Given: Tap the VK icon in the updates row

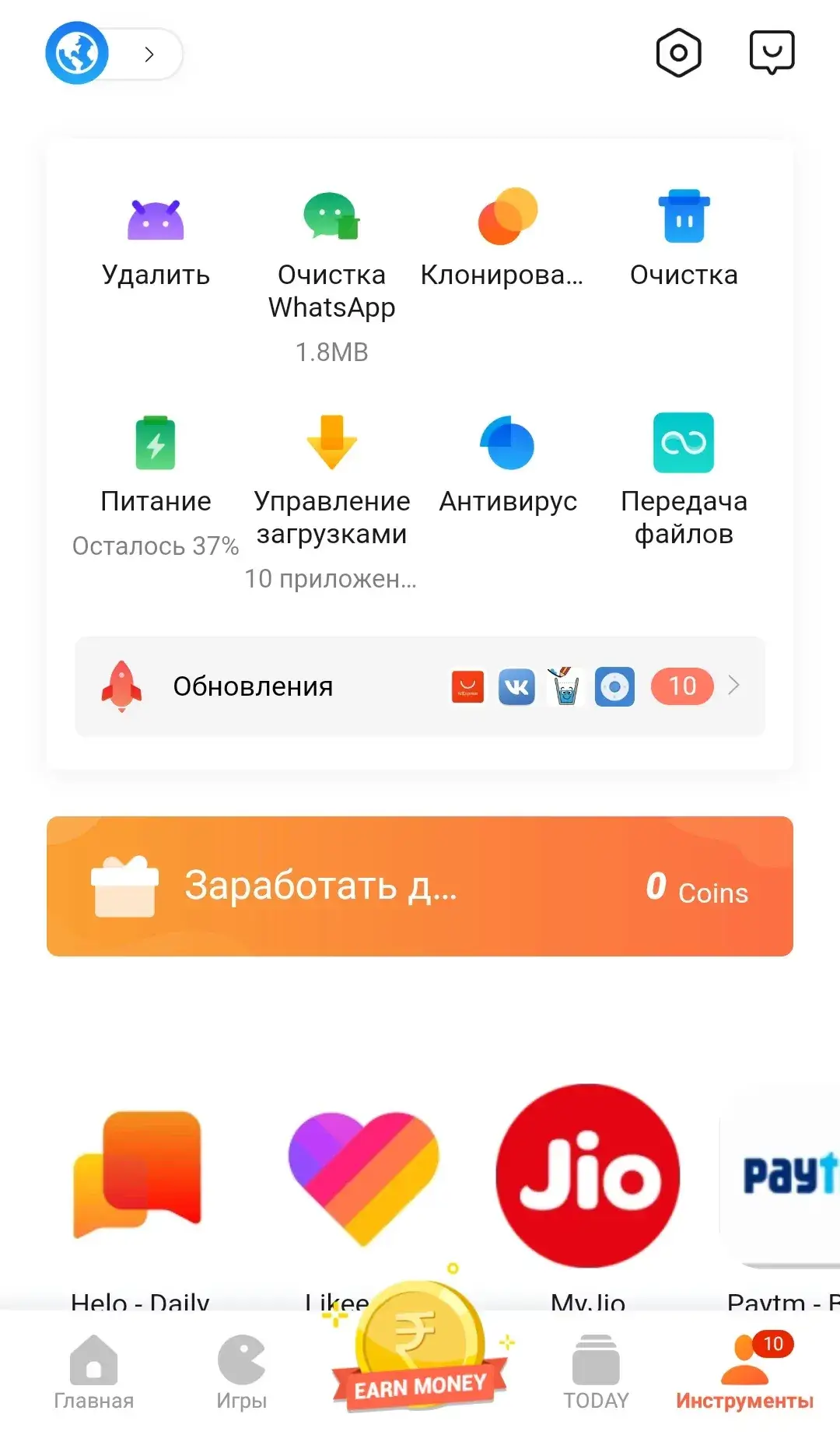Looking at the screenshot, I should click(516, 686).
